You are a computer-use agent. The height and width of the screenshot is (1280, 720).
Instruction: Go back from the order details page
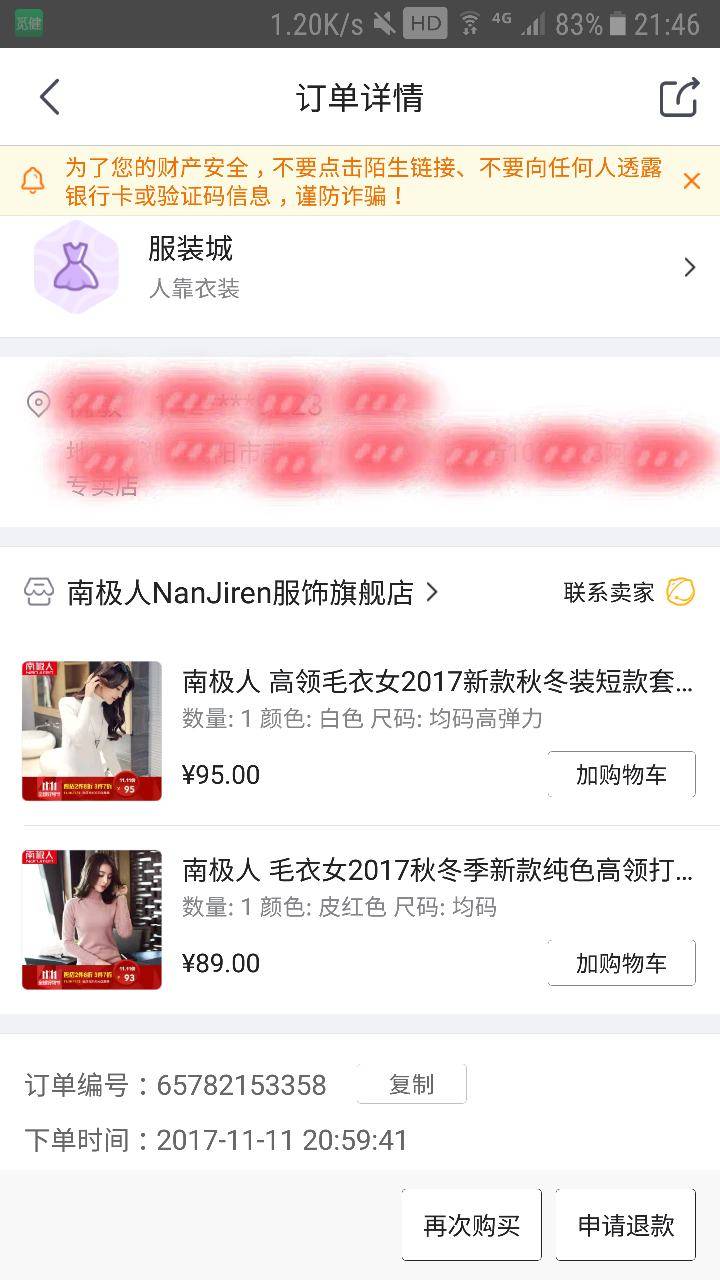[49, 97]
